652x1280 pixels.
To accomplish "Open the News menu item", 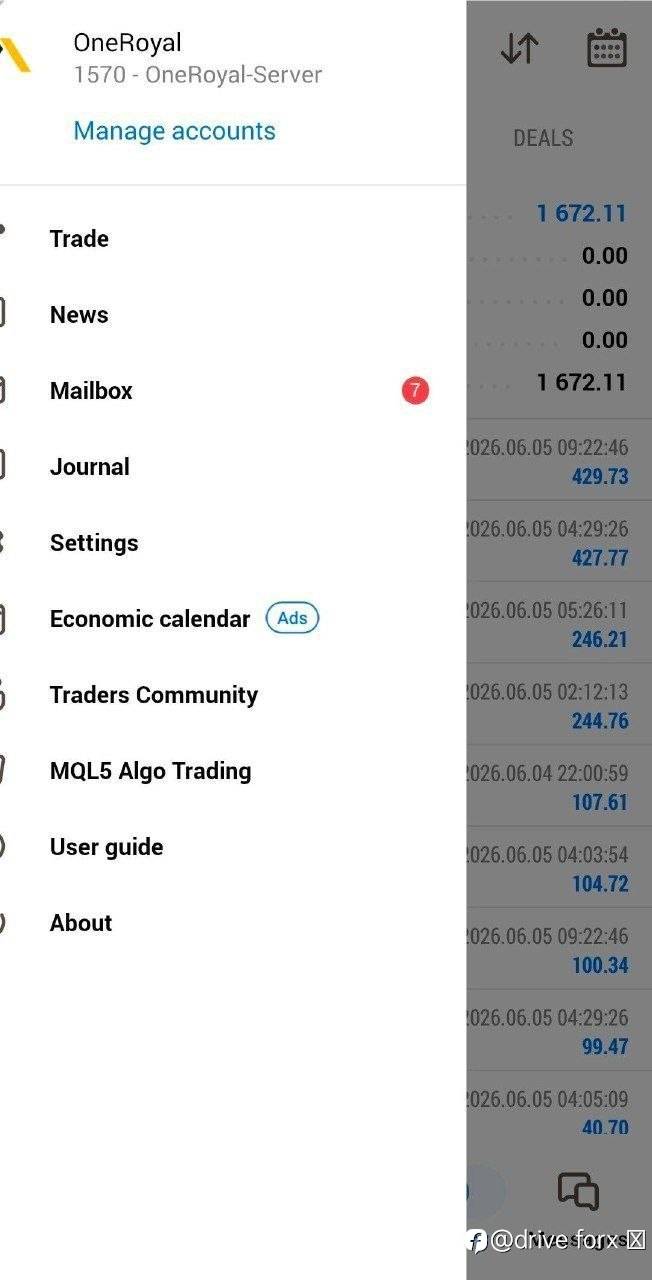I will [233, 314].
